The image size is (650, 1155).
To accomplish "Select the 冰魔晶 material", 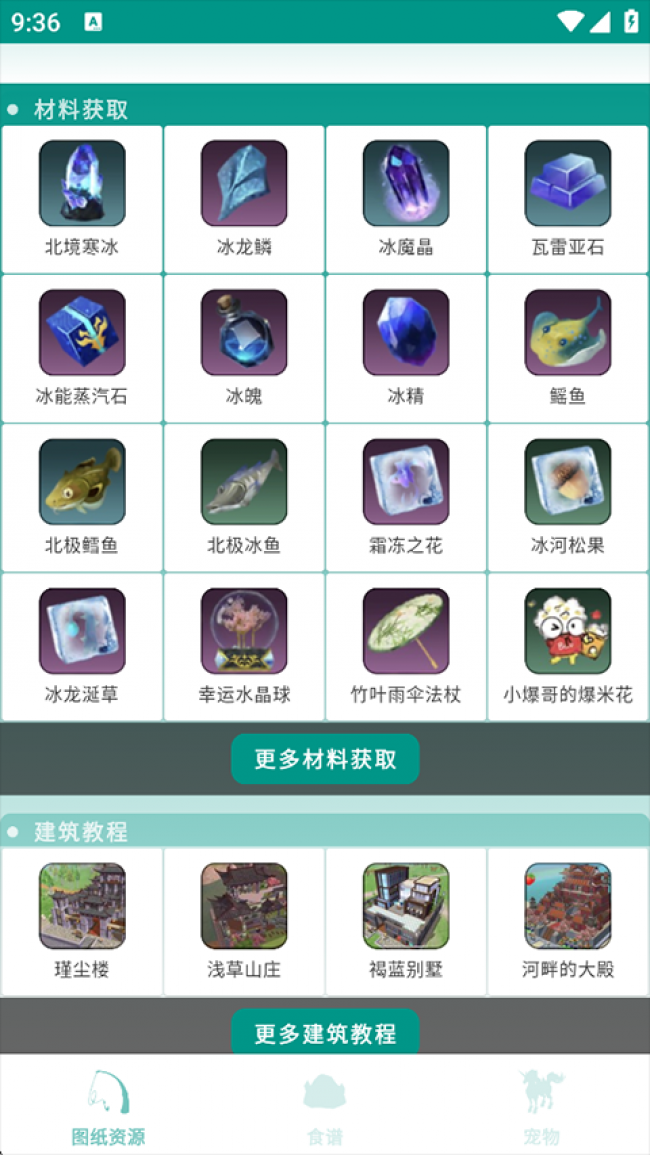I will click(406, 199).
